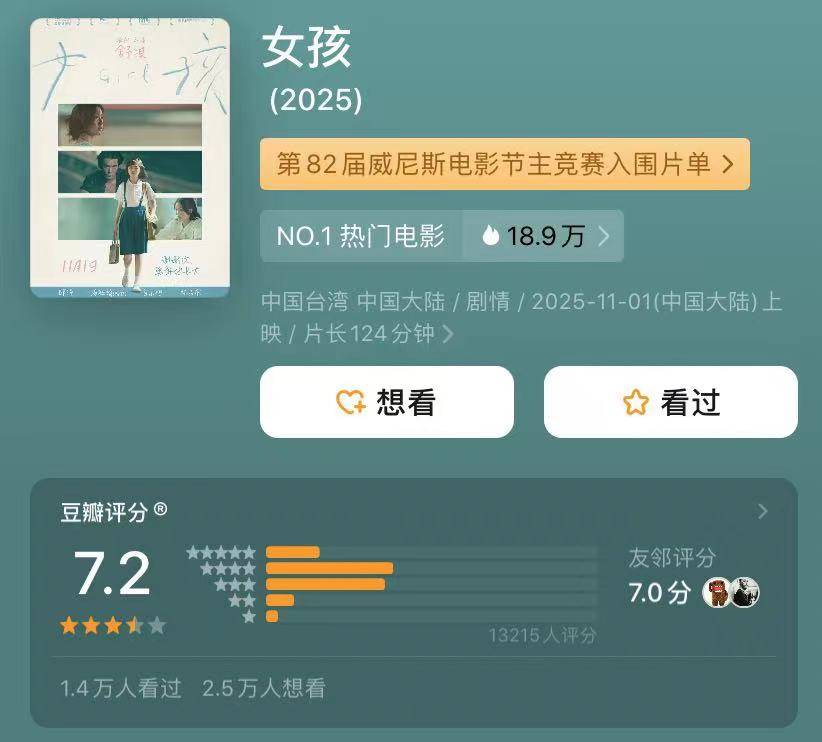Image resolution: width=822 pixels, height=742 pixels.
Task: Open the 女孩 movie poster
Action: 130,158
